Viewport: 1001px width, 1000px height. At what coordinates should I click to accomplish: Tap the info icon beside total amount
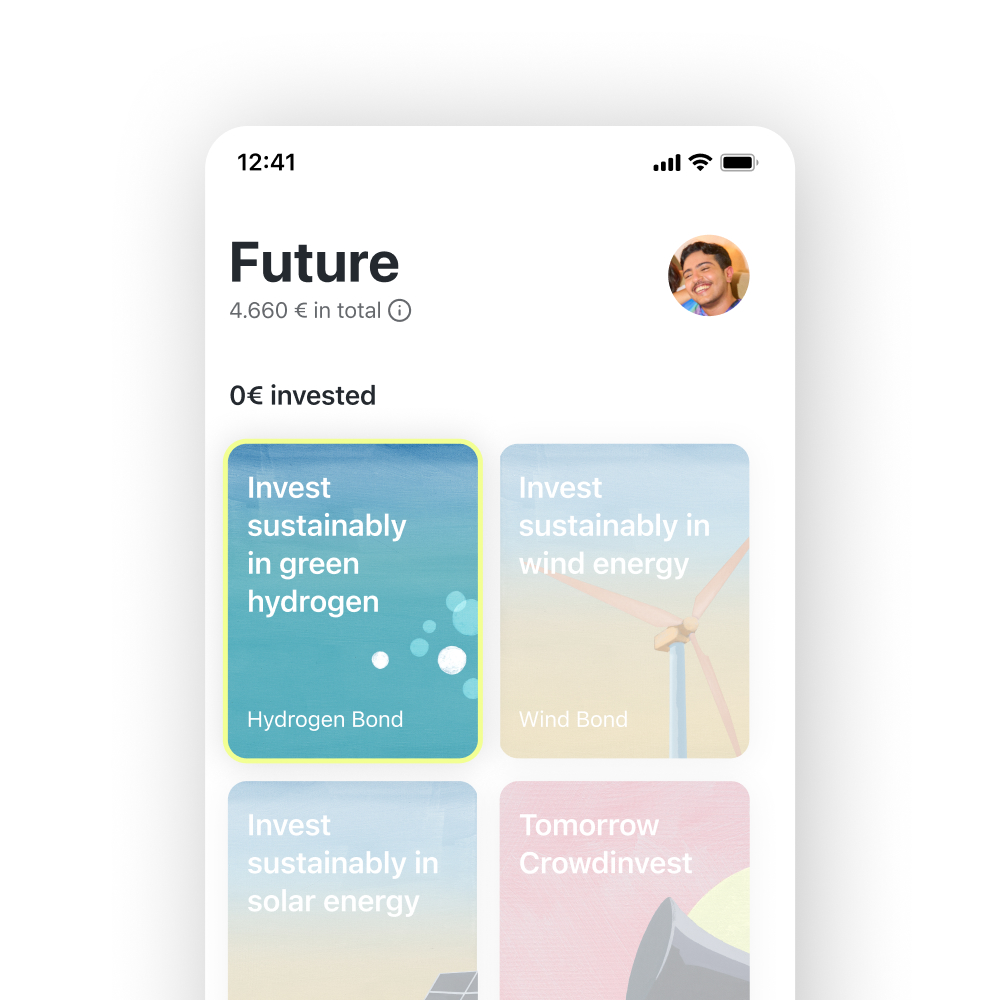(x=399, y=311)
